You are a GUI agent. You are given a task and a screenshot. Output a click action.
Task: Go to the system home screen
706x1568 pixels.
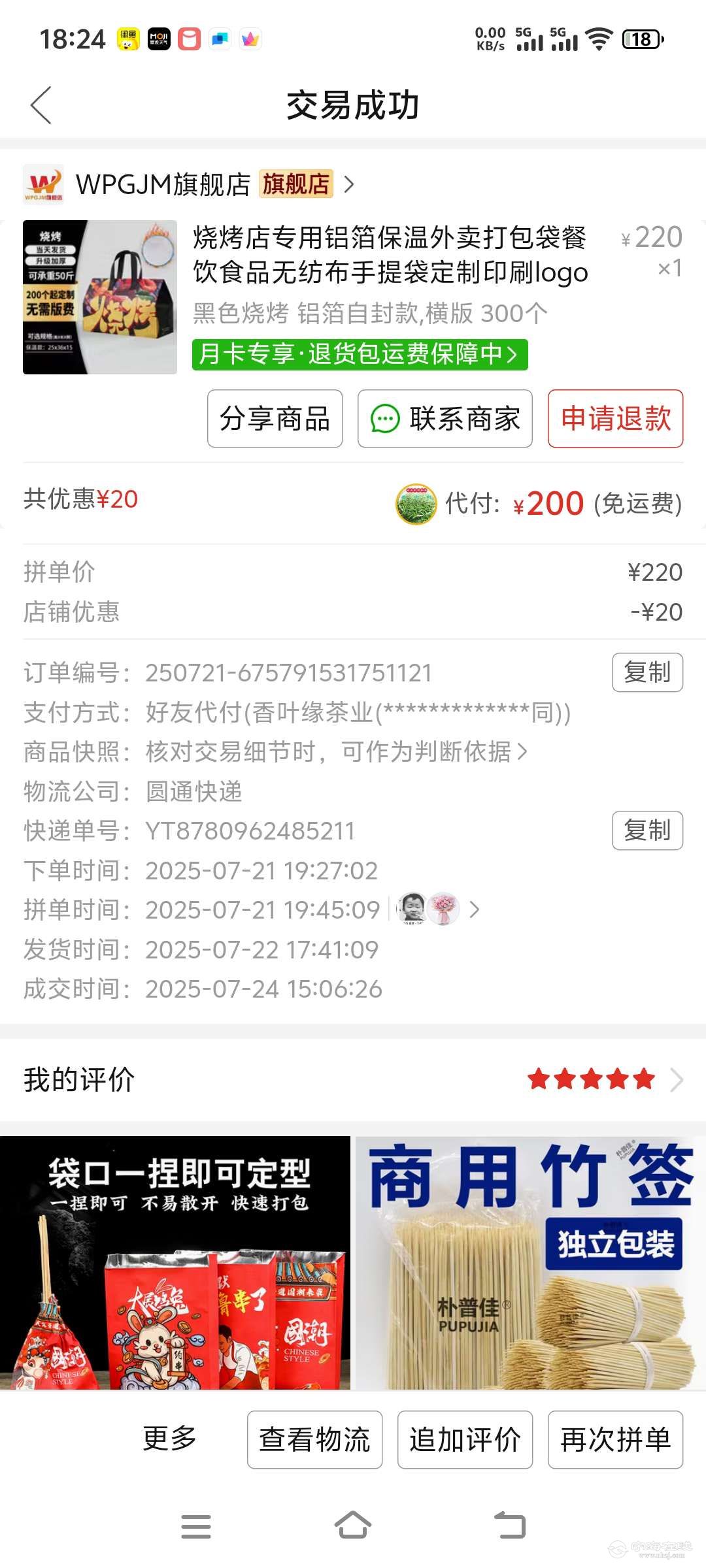pos(353,1526)
